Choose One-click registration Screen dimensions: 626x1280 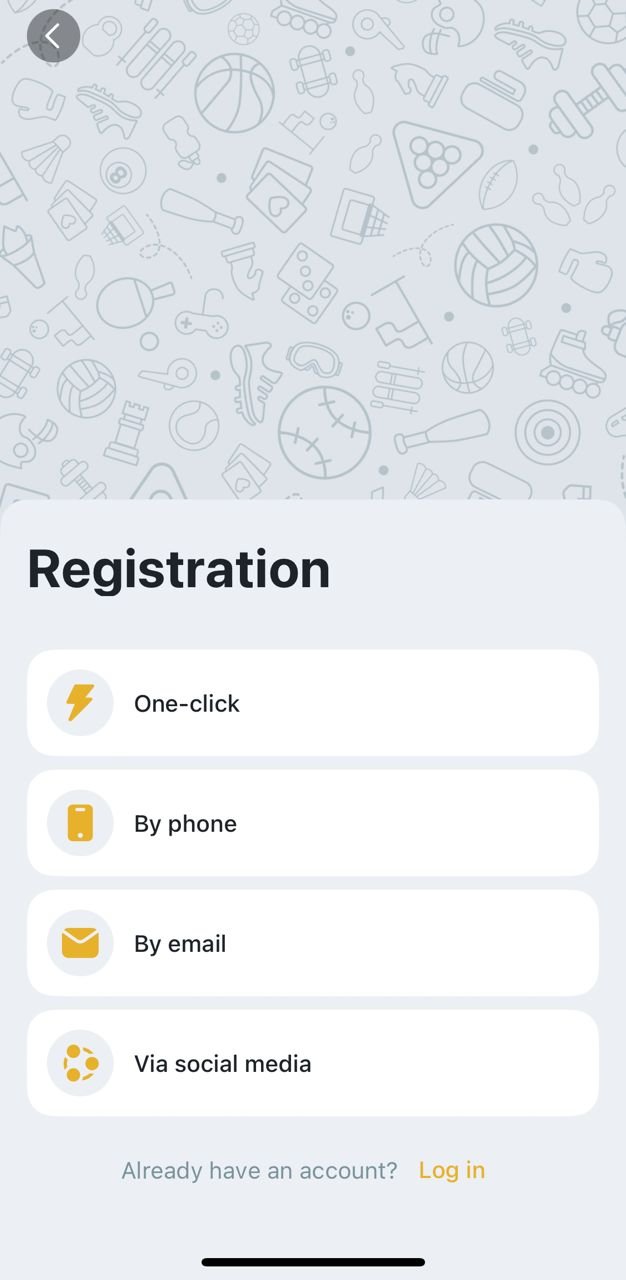click(312, 703)
